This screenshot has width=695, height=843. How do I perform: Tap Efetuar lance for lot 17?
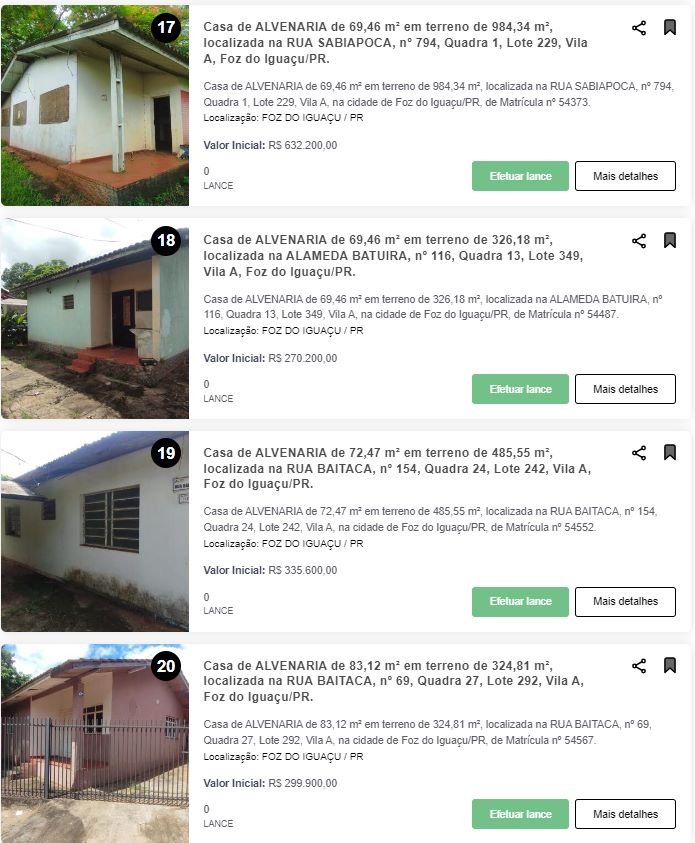tap(520, 176)
